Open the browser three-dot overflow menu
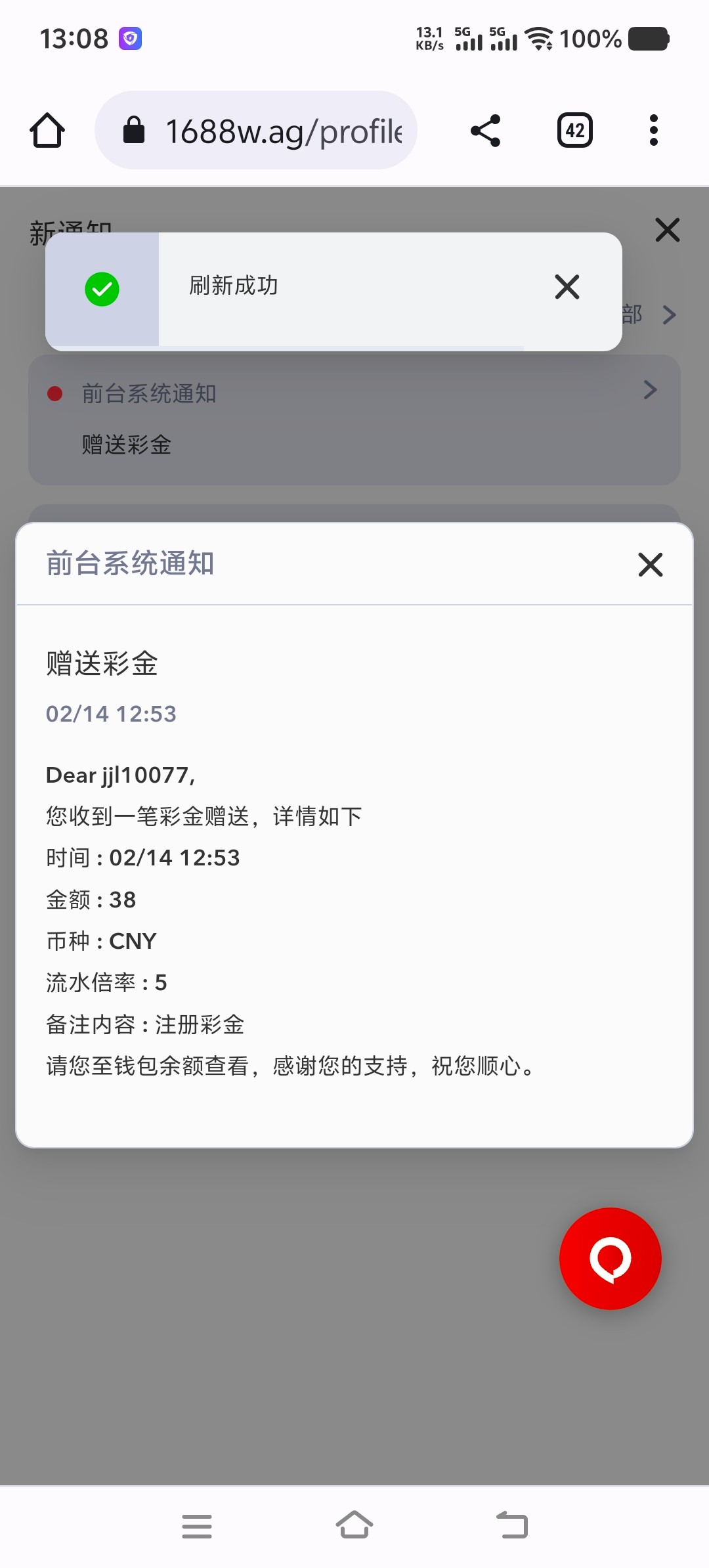The height and width of the screenshot is (1568, 709). [653, 129]
